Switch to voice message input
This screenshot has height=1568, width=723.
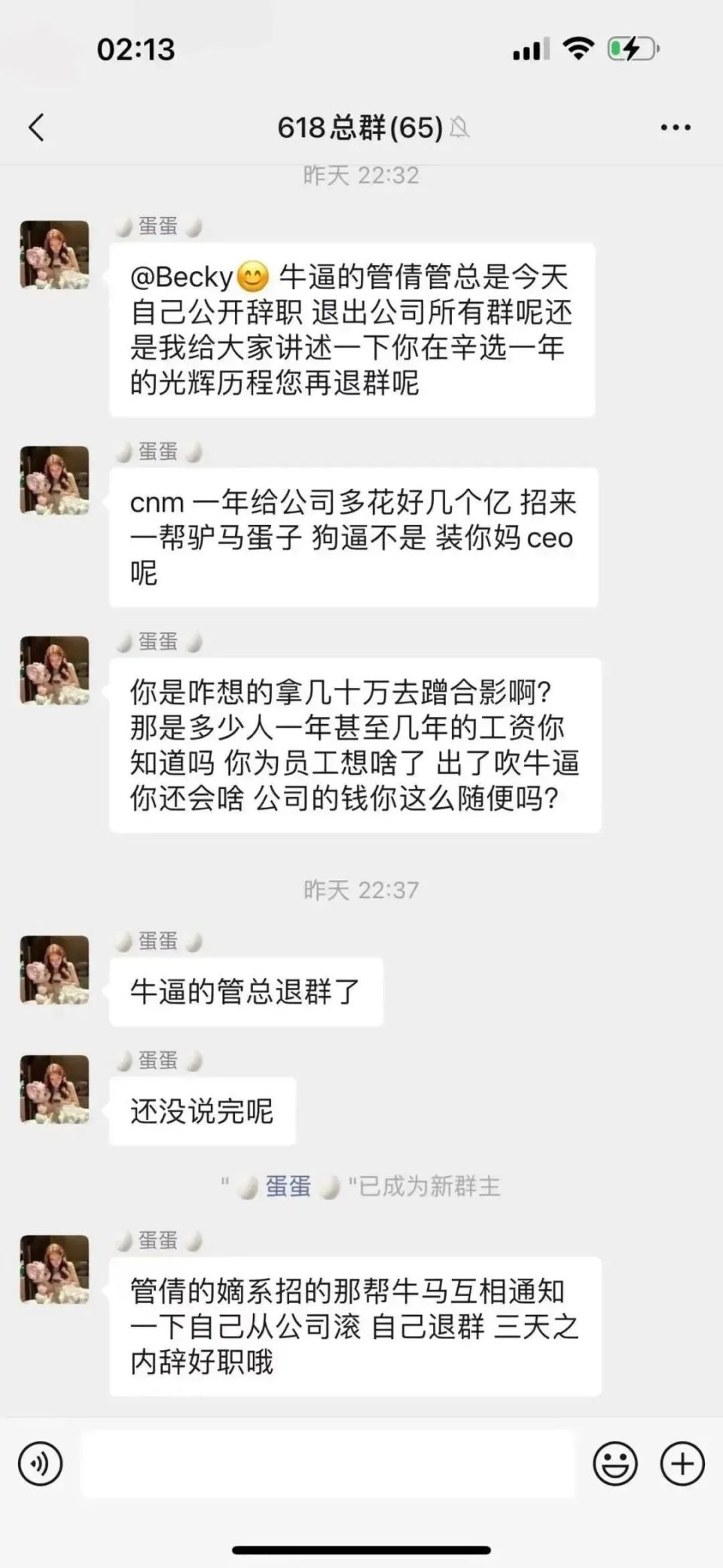click(40, 1464)
